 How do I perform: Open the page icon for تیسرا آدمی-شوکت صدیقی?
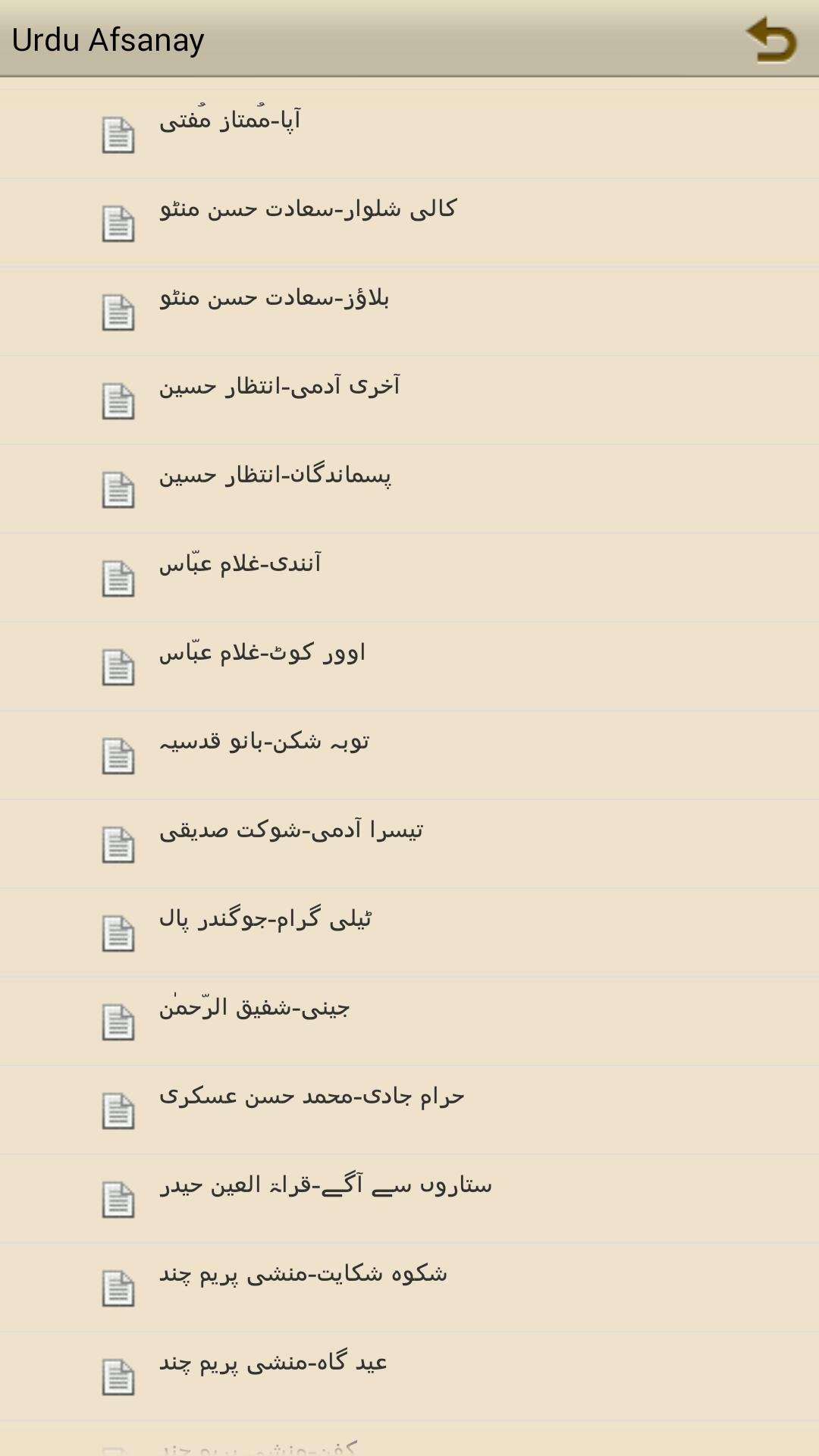tap(118, 844)
